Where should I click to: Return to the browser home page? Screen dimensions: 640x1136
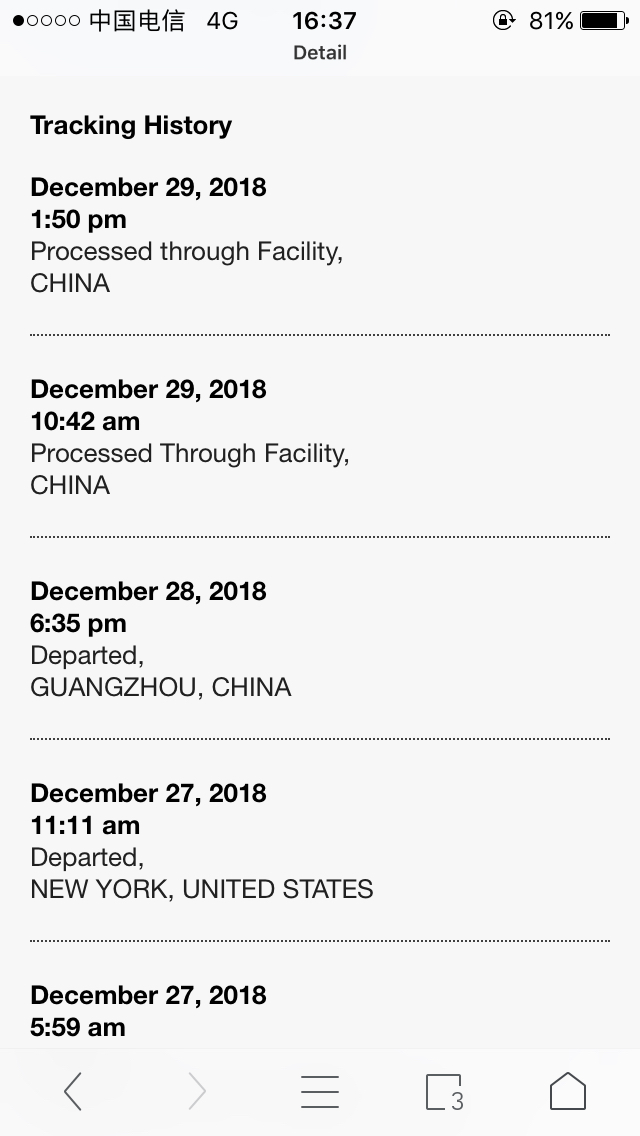point(567,1091)
